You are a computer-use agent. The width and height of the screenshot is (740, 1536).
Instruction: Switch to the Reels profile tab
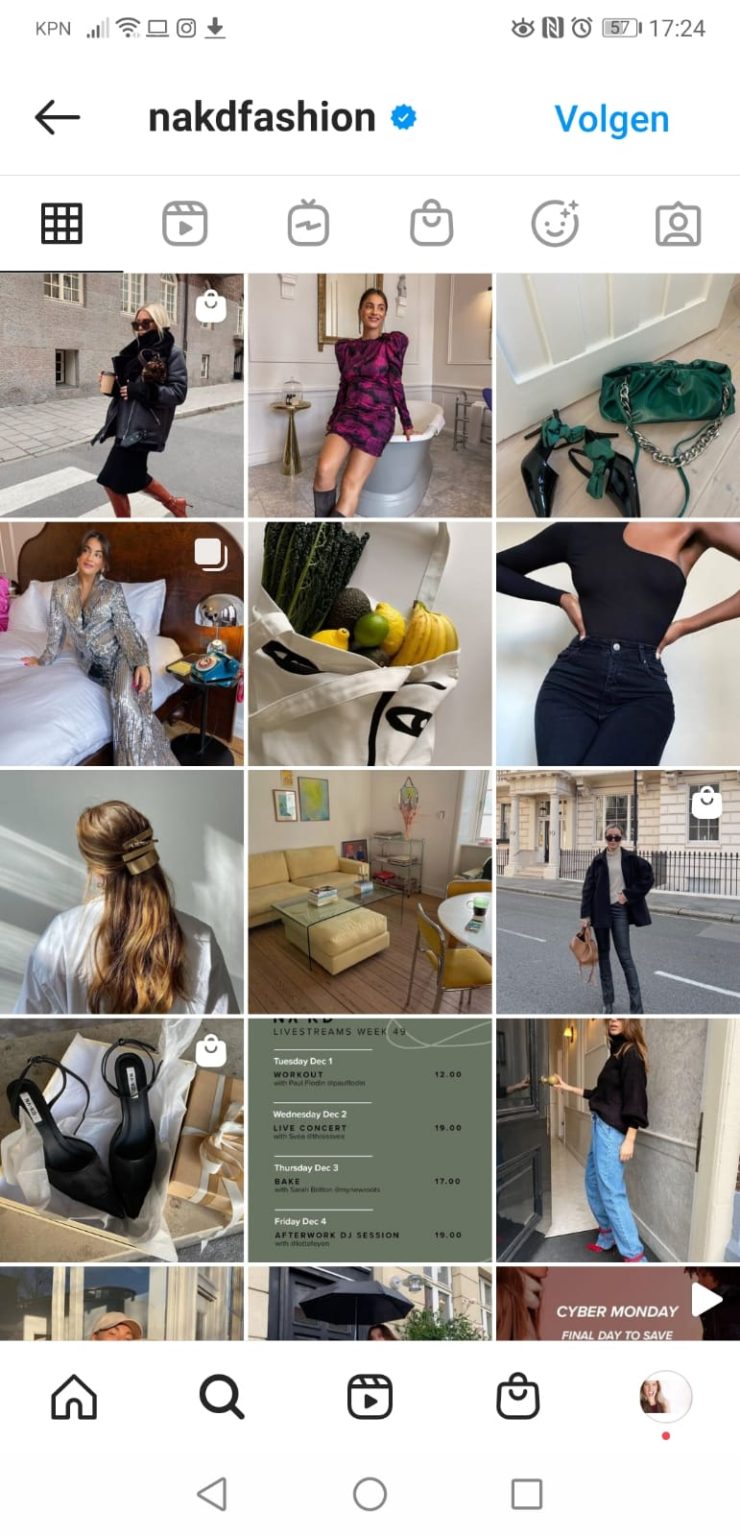coord(185,224)
